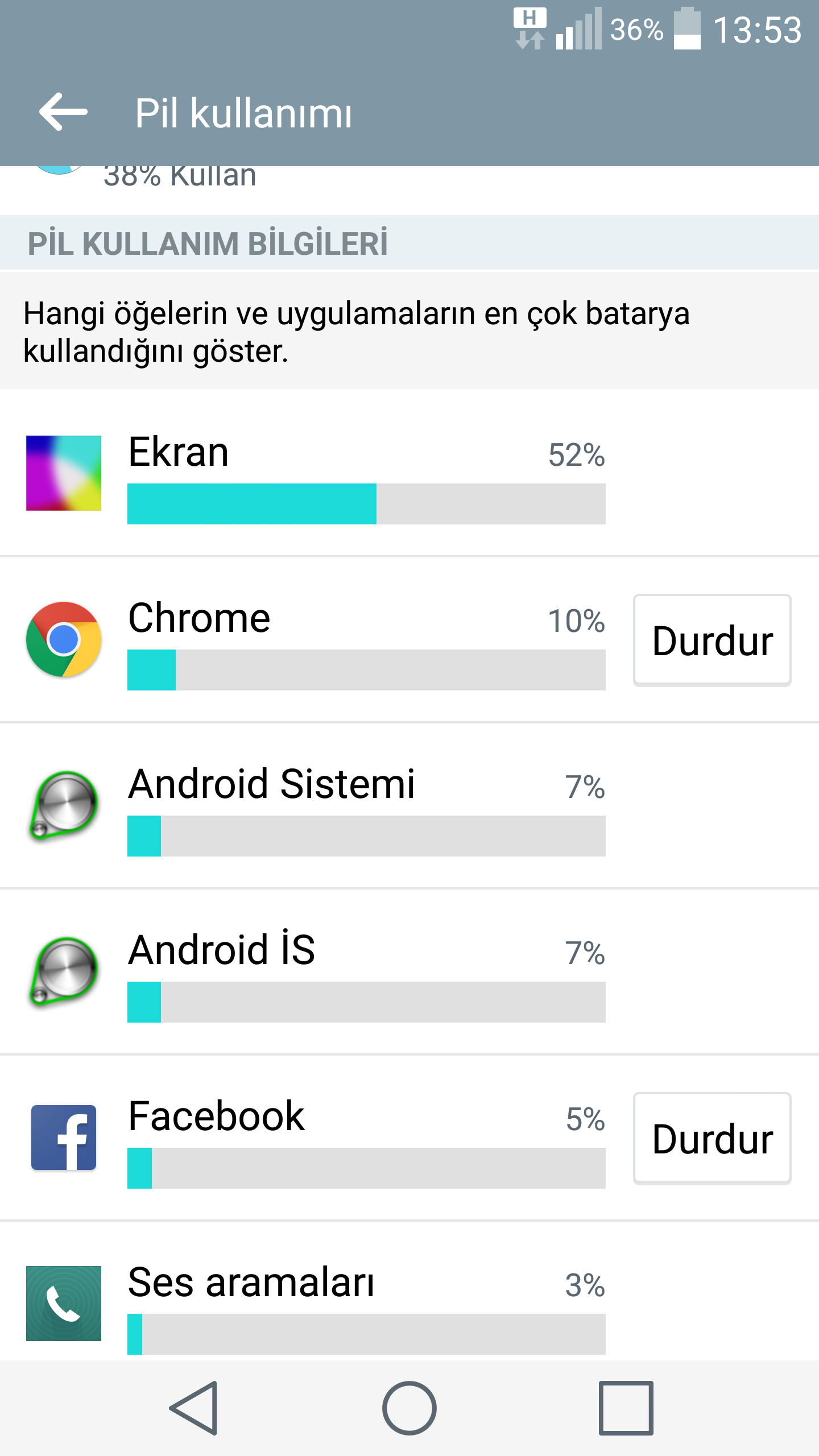
Task: Tap the system home button
Action: coord(409,1408)
